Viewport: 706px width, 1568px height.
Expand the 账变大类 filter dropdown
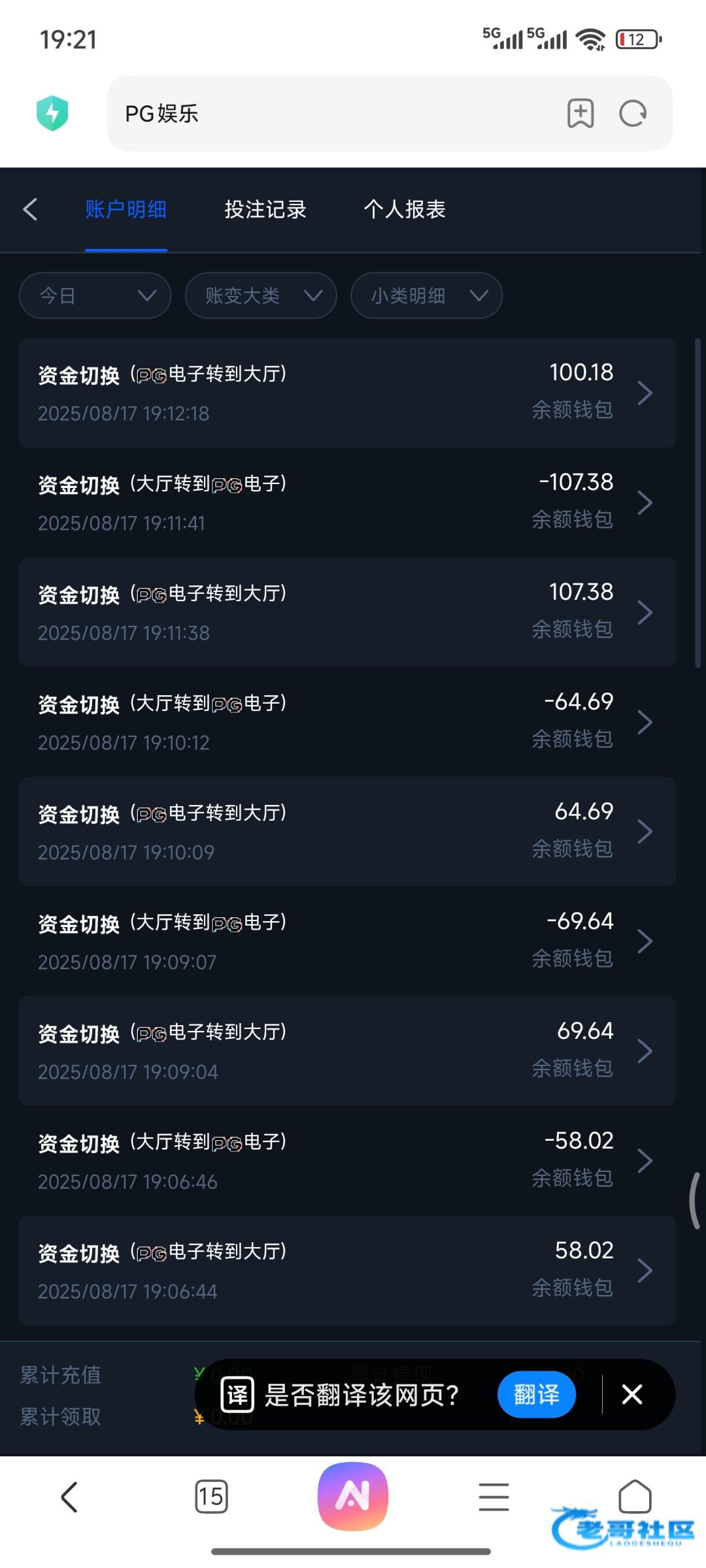tap(261, 295)
